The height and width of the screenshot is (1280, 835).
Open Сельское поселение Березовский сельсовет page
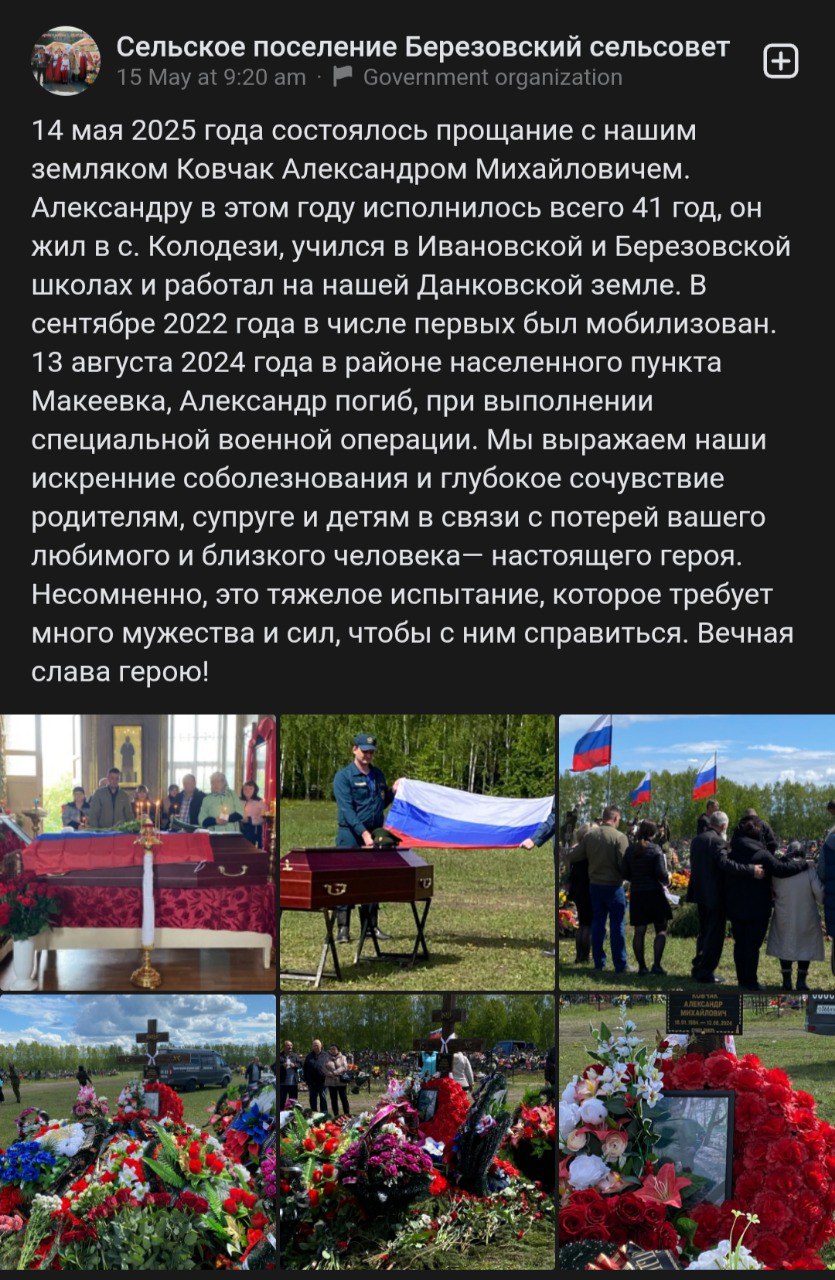422,47
